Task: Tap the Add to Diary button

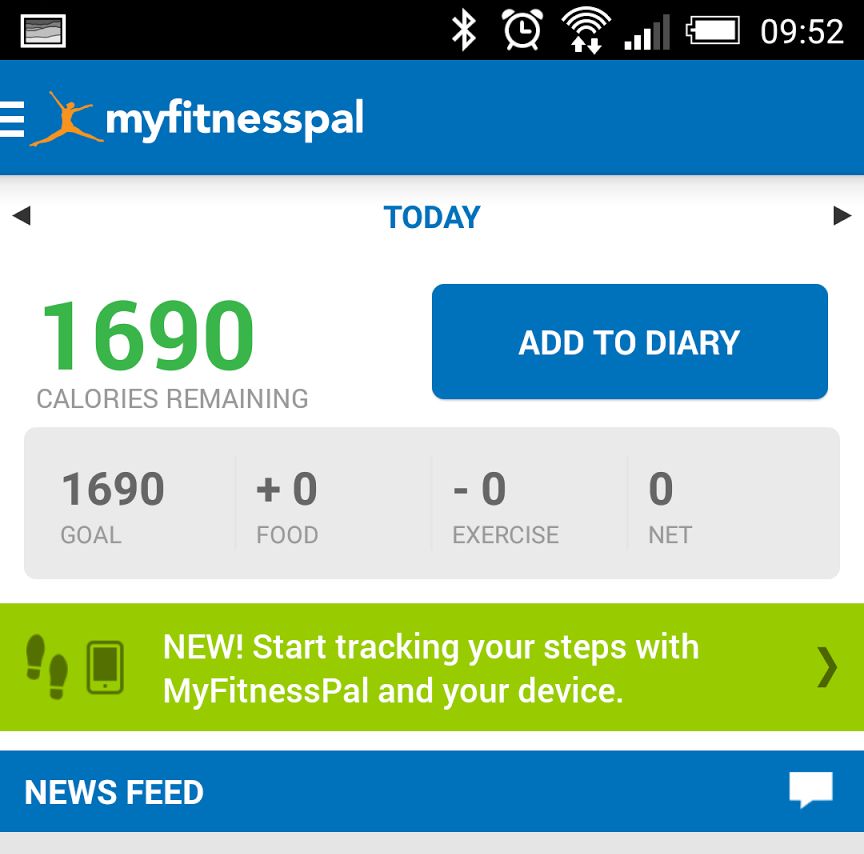Action: [629, 342]
